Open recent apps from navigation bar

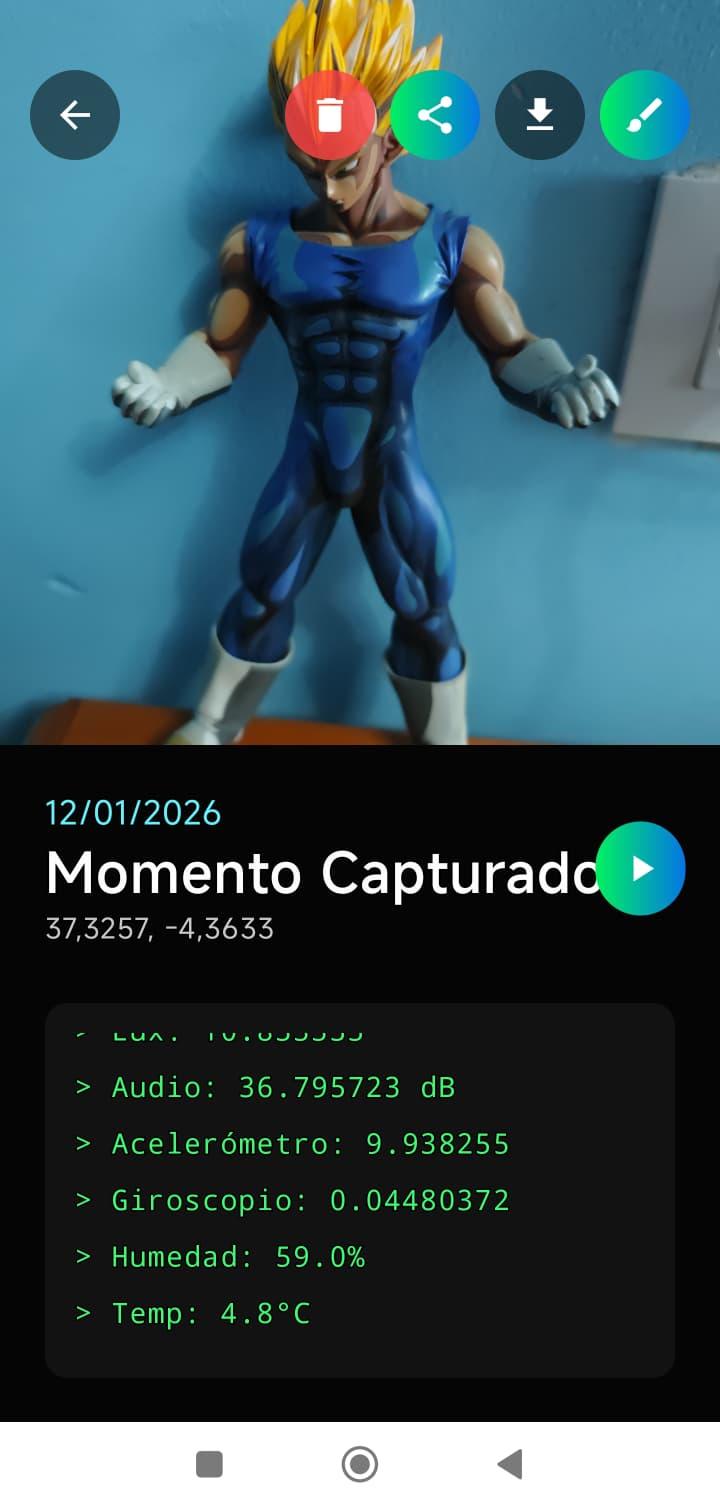(x=209, y=1465)
